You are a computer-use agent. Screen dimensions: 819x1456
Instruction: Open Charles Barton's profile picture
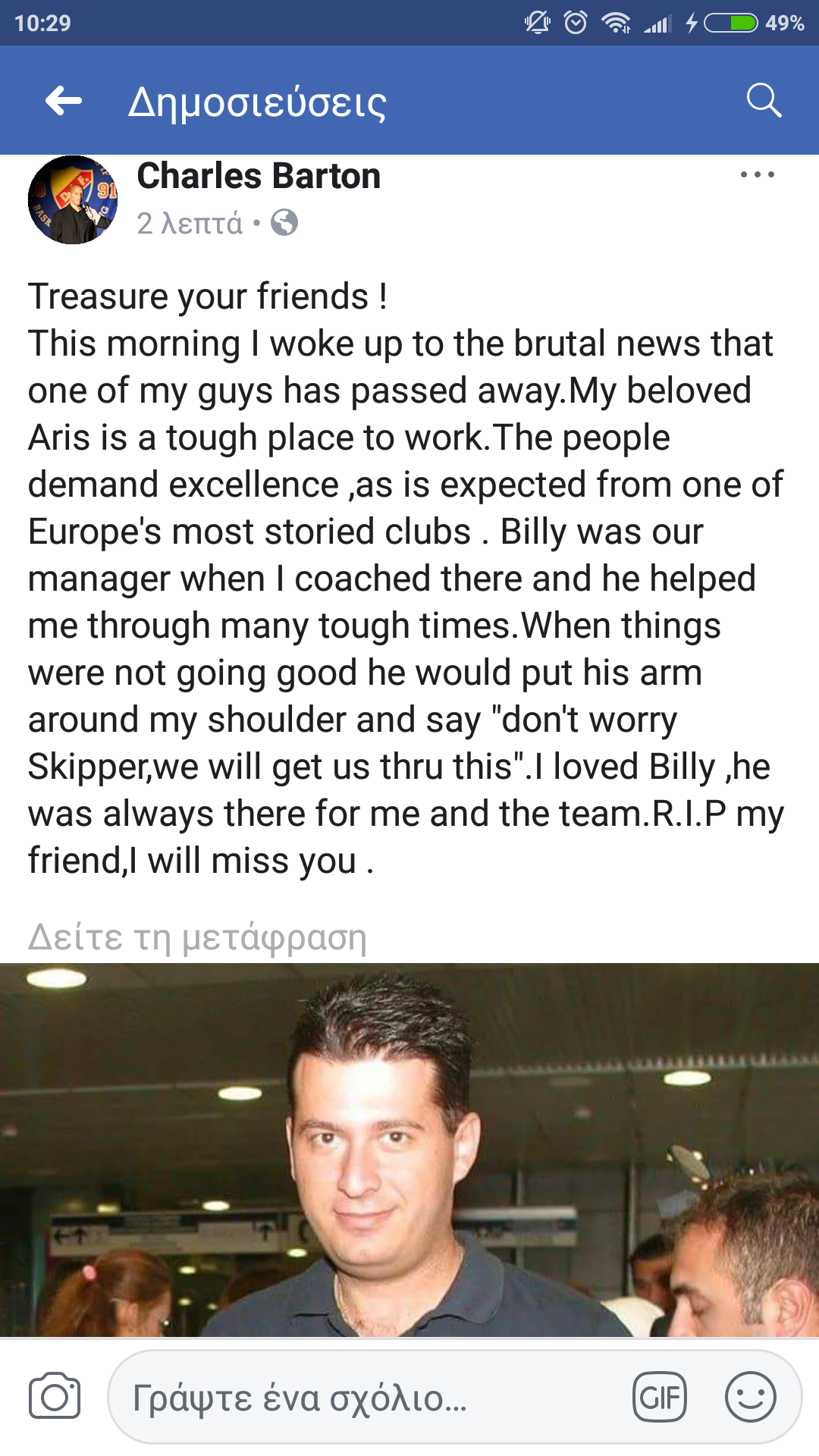(73, 200)
